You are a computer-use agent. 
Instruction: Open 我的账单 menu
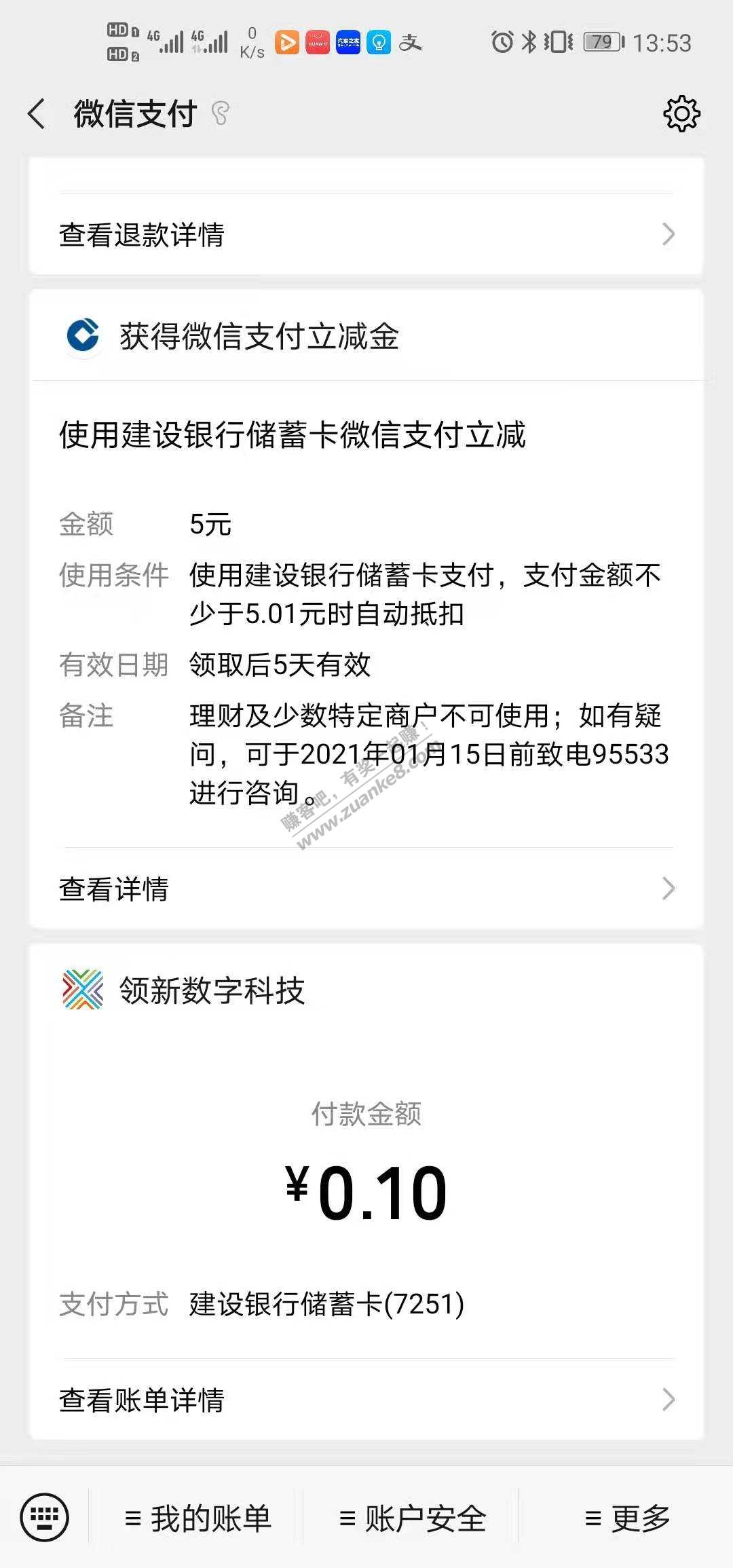tap(198, 1518)
